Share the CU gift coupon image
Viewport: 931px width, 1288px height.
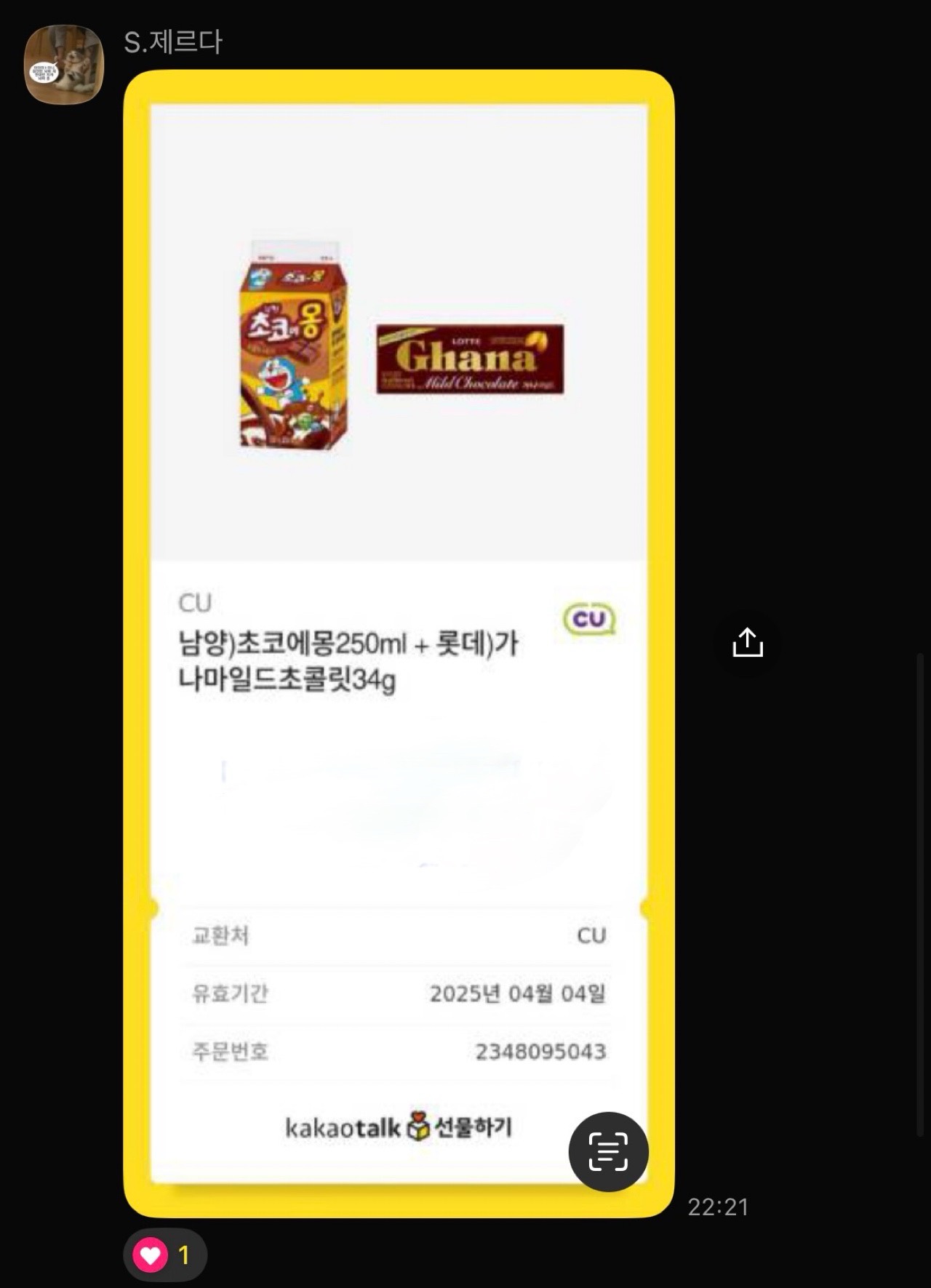tap(747, 643)
